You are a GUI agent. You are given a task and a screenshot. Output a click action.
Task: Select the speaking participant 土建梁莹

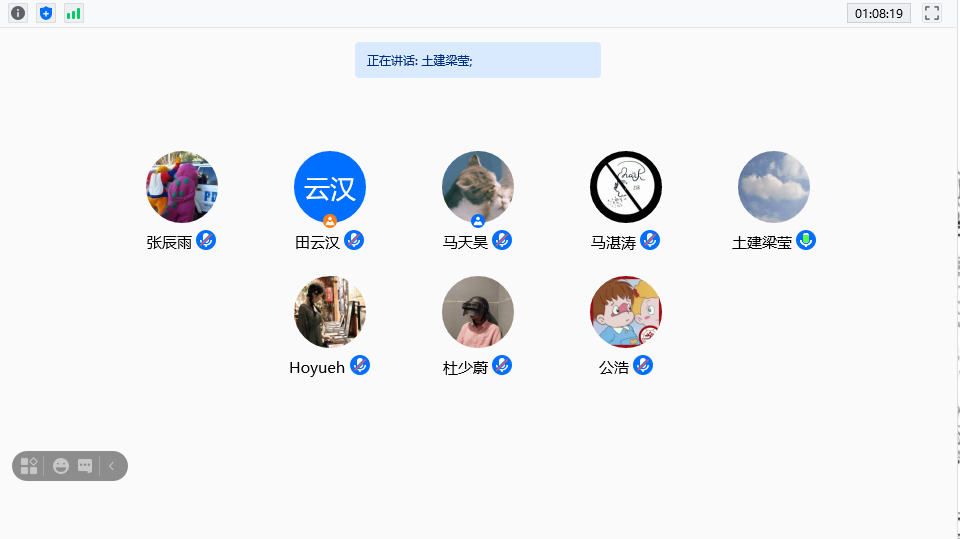774,187
